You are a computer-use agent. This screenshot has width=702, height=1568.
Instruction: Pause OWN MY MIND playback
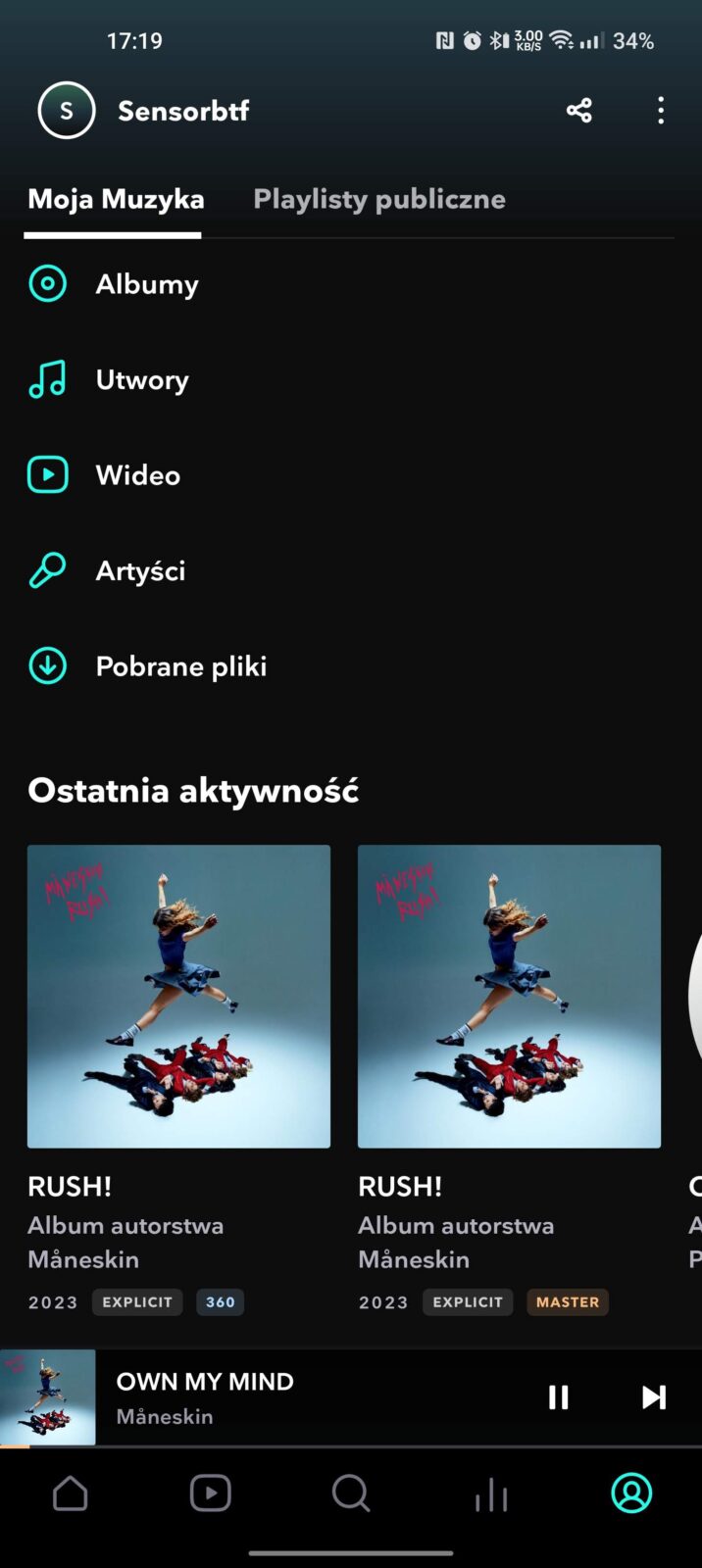point(558,1396)
